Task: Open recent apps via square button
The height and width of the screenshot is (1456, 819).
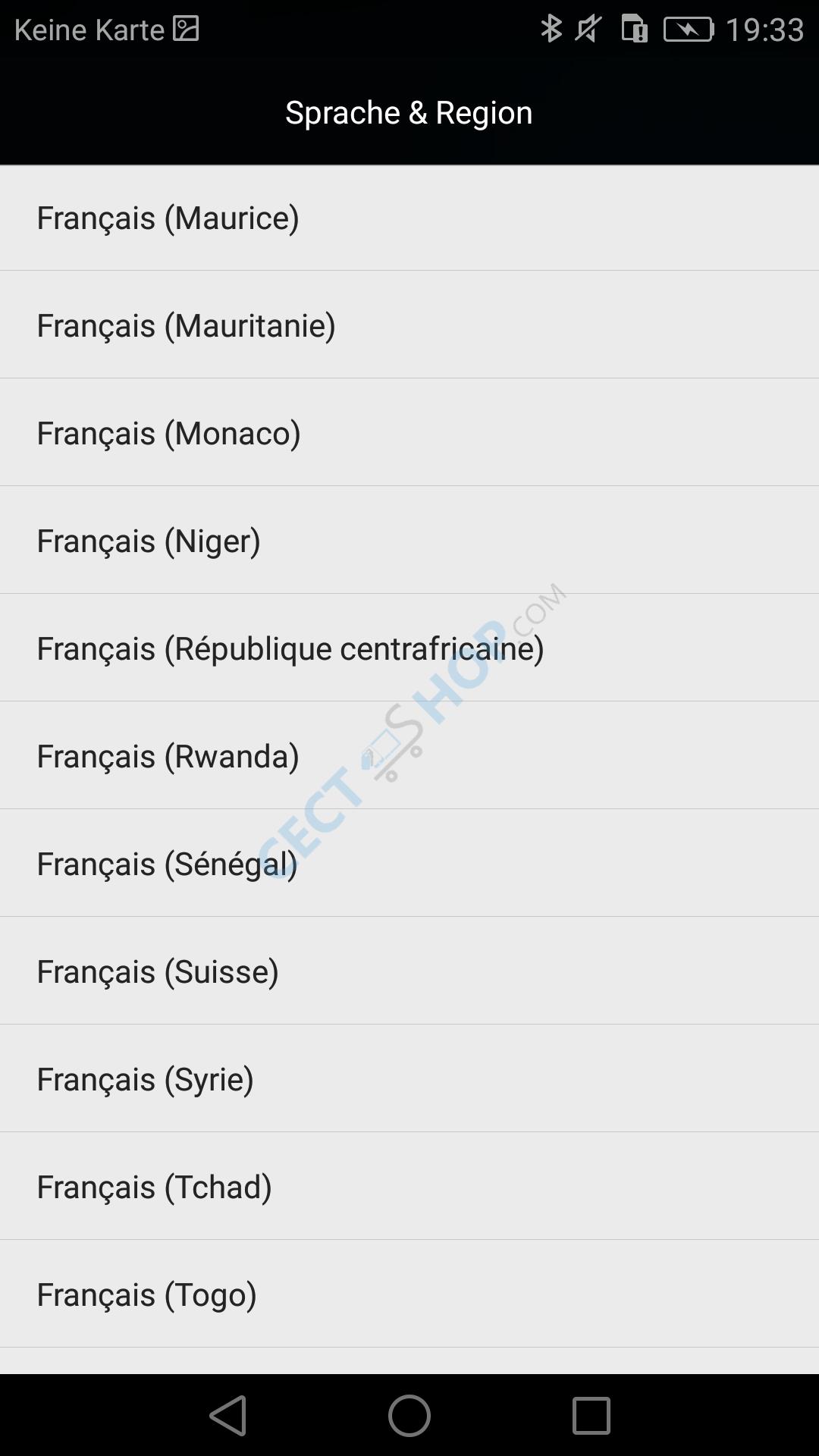Action: 591,1415
